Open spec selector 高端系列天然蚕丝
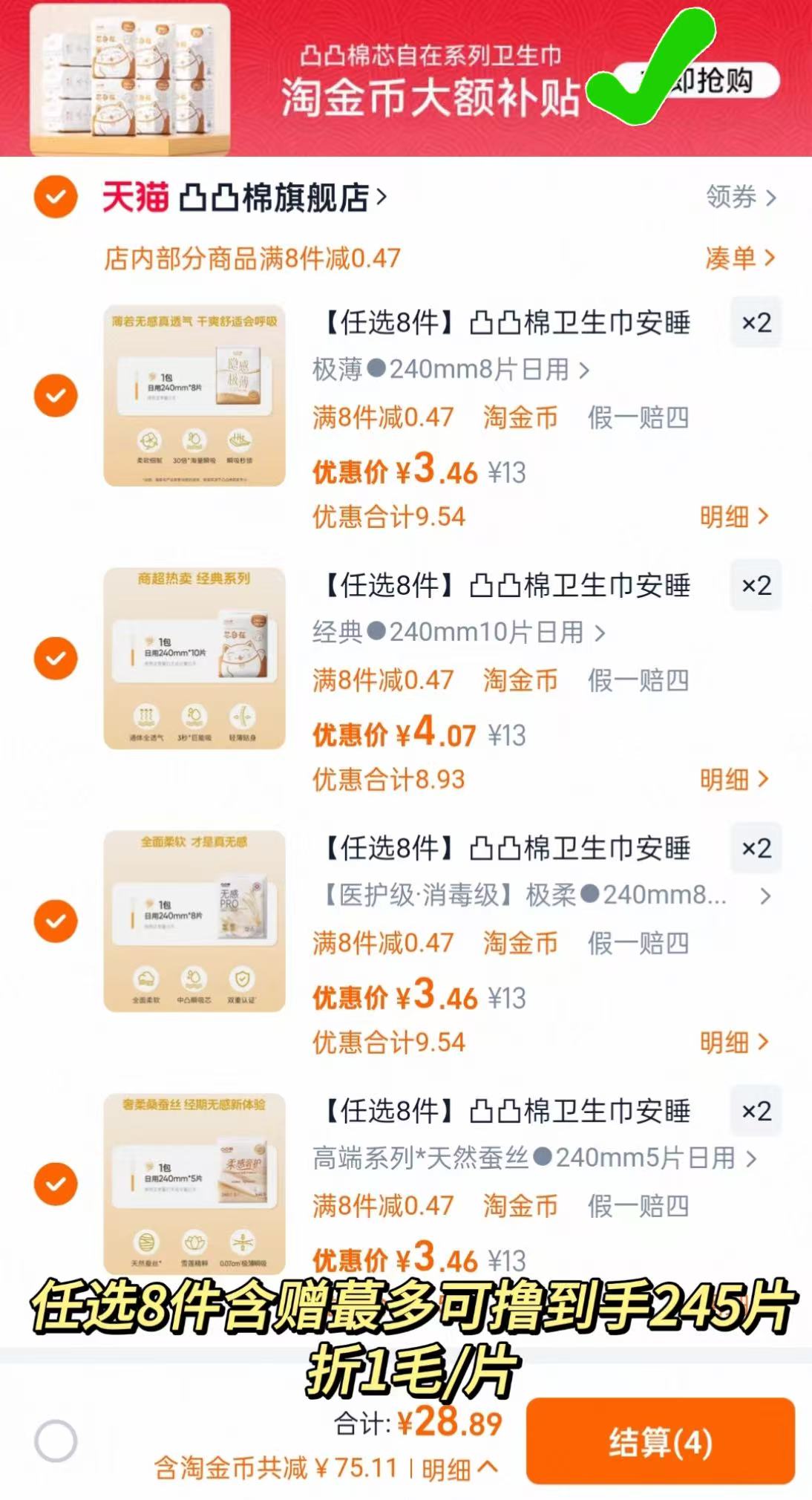 pyautogui.click(x=531, y=1160)
